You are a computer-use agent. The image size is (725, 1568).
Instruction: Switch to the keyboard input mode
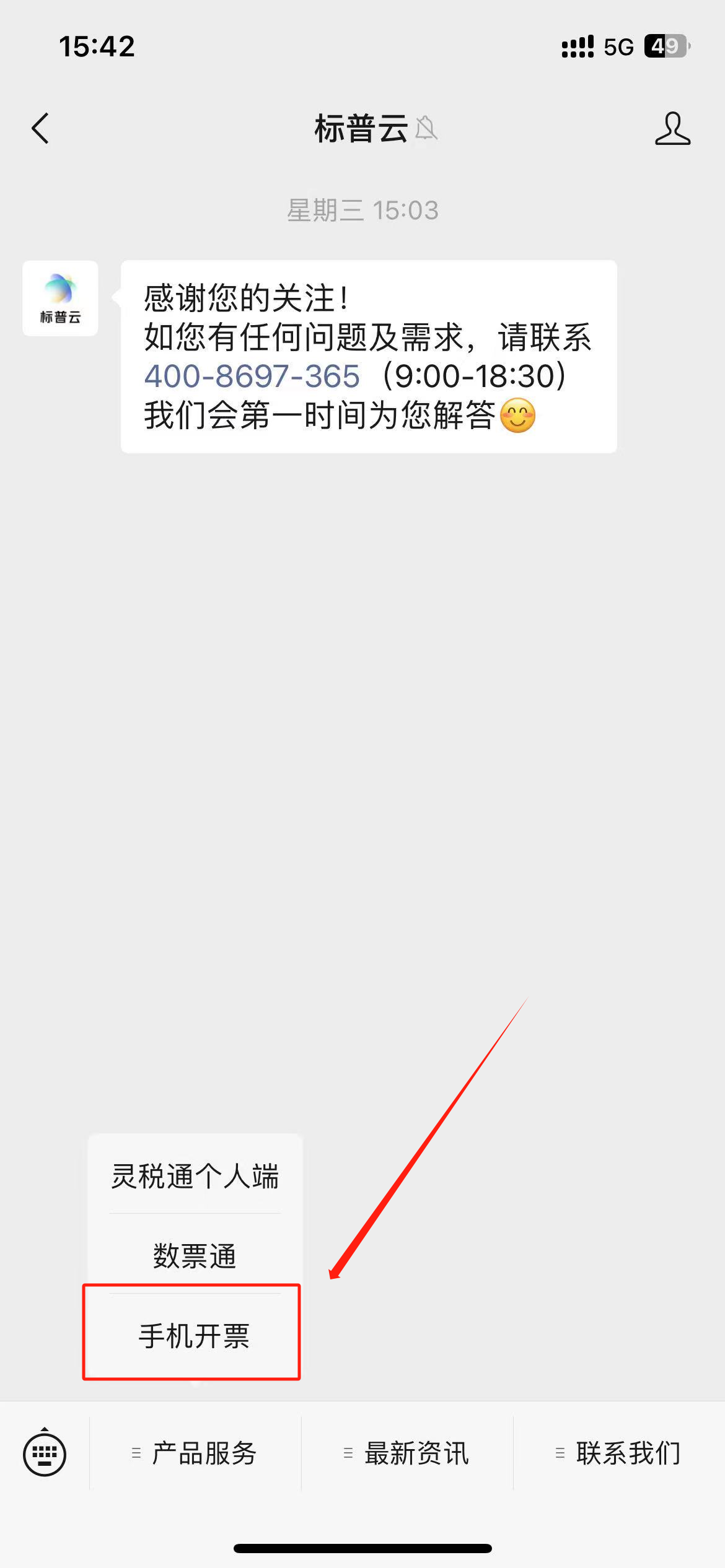[45, 1453]
